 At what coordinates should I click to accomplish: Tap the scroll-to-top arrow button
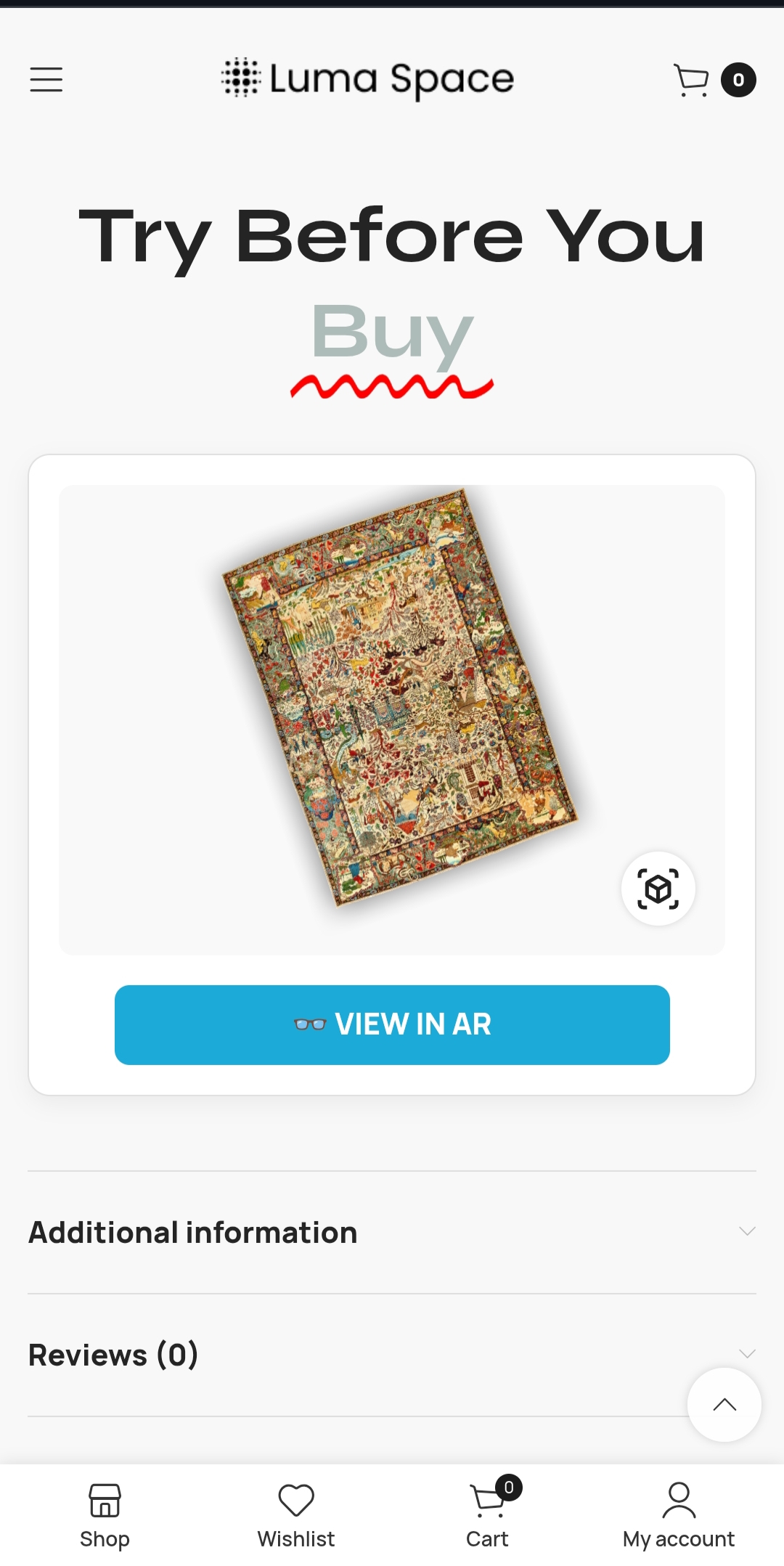point(724,1405)
